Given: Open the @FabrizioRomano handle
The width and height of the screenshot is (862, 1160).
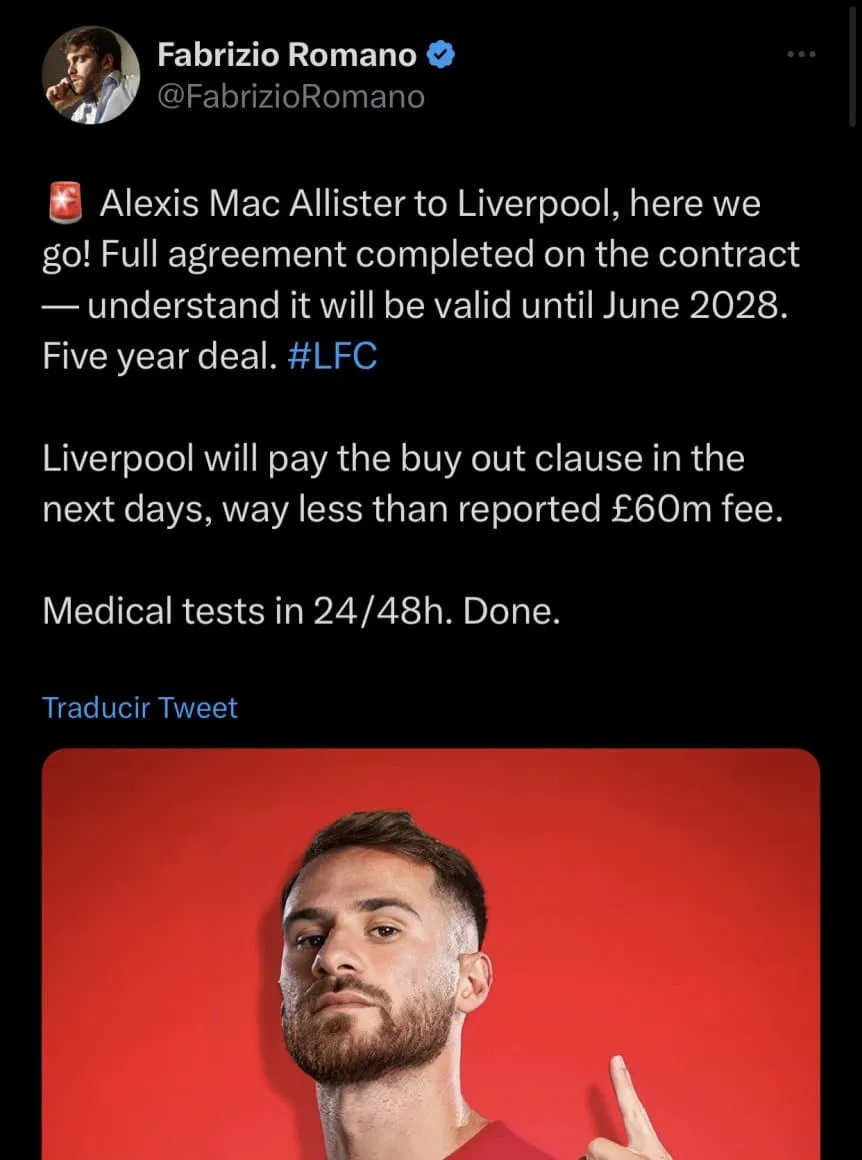Looking at the screenshot, I should point(291,97).
